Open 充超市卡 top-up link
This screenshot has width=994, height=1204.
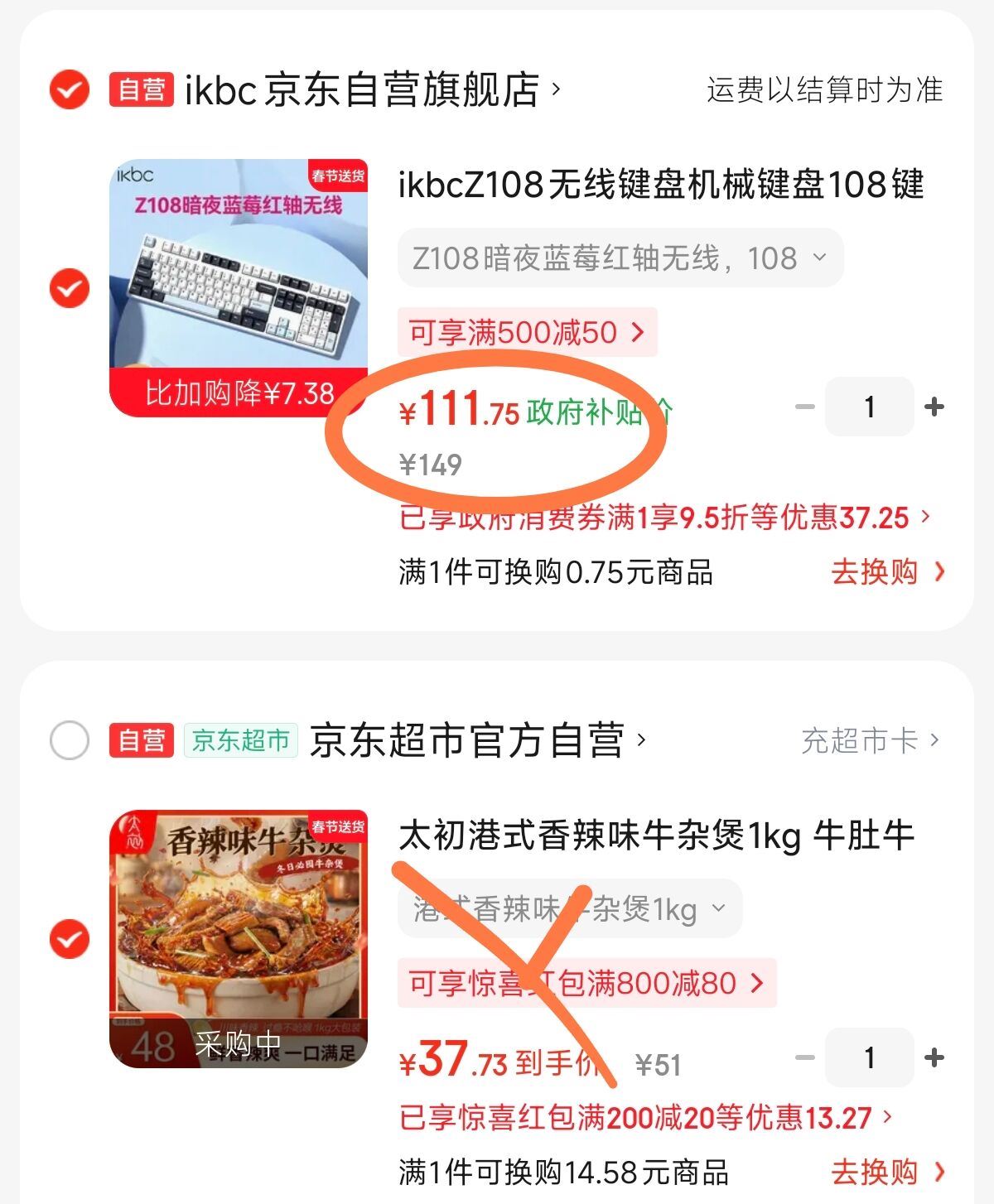(x=870, y=740)
